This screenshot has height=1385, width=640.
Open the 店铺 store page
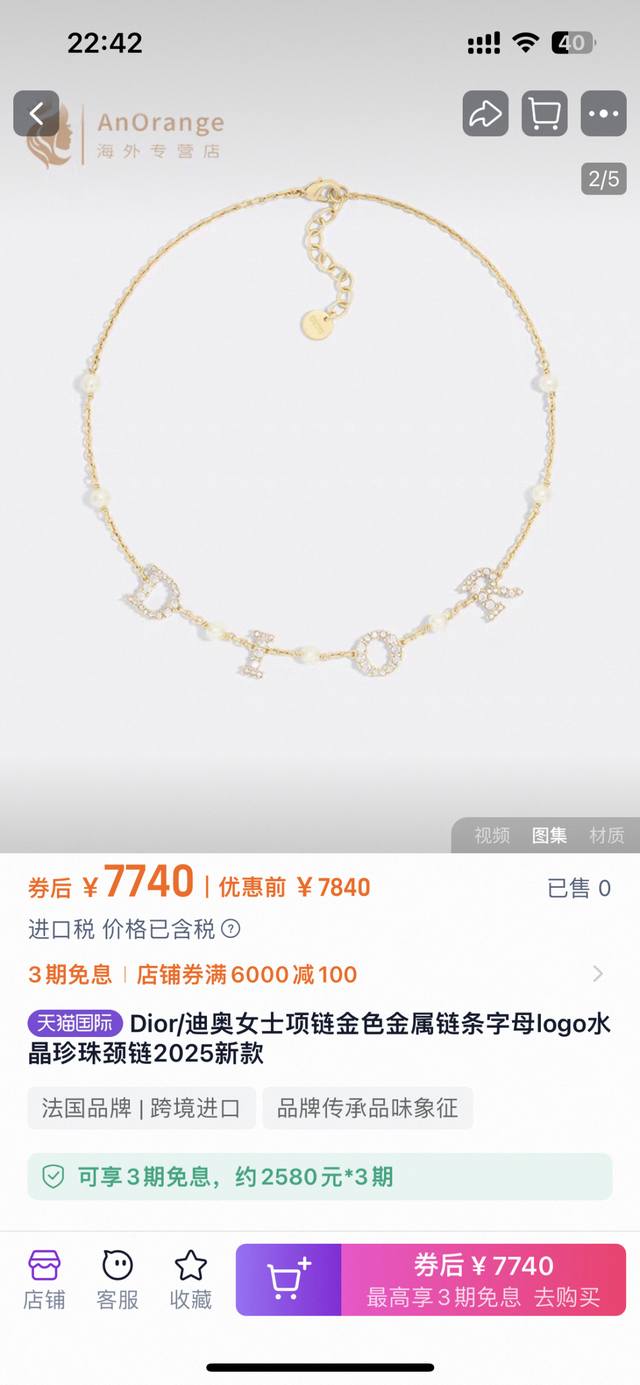click(x=44, y=1279)
